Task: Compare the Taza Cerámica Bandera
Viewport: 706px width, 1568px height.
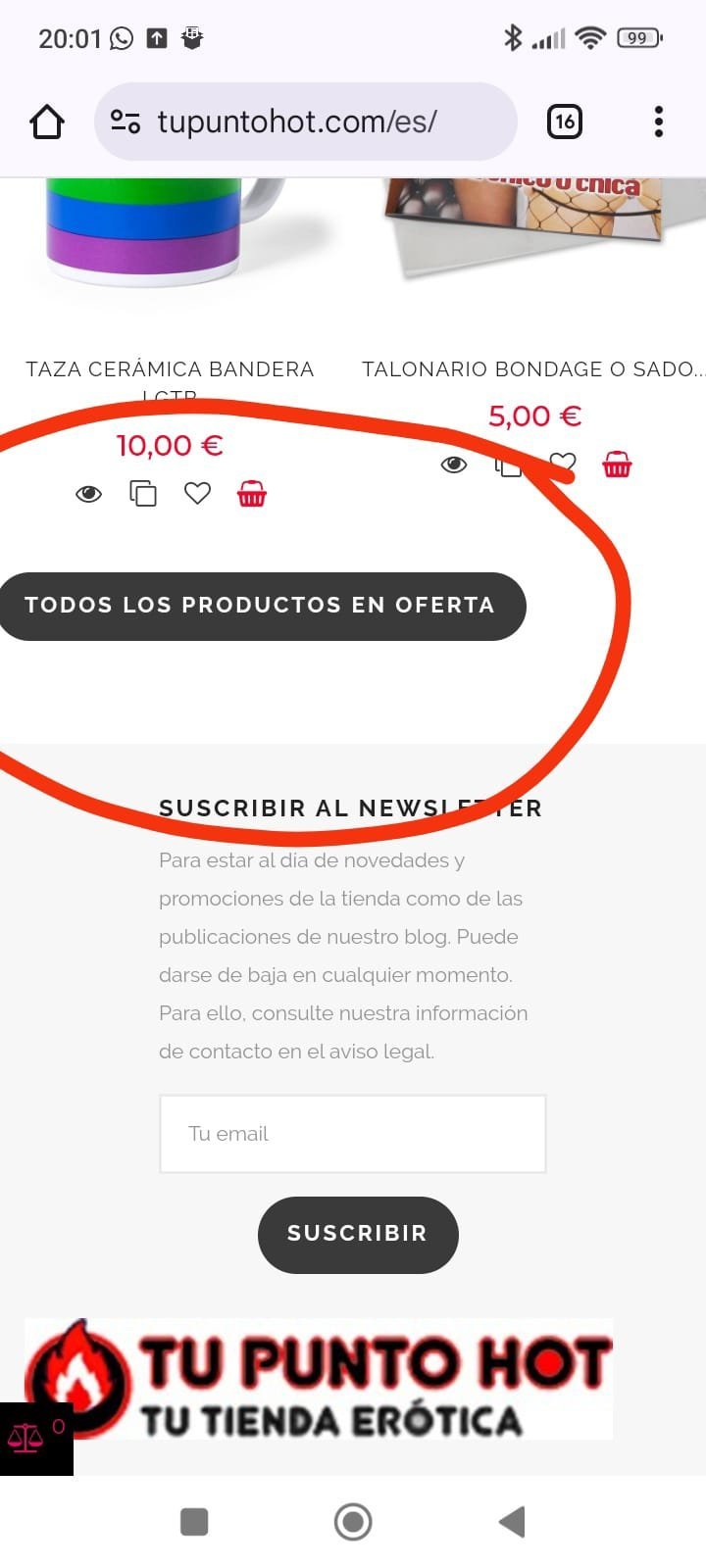Action: (x=143, y=493)
